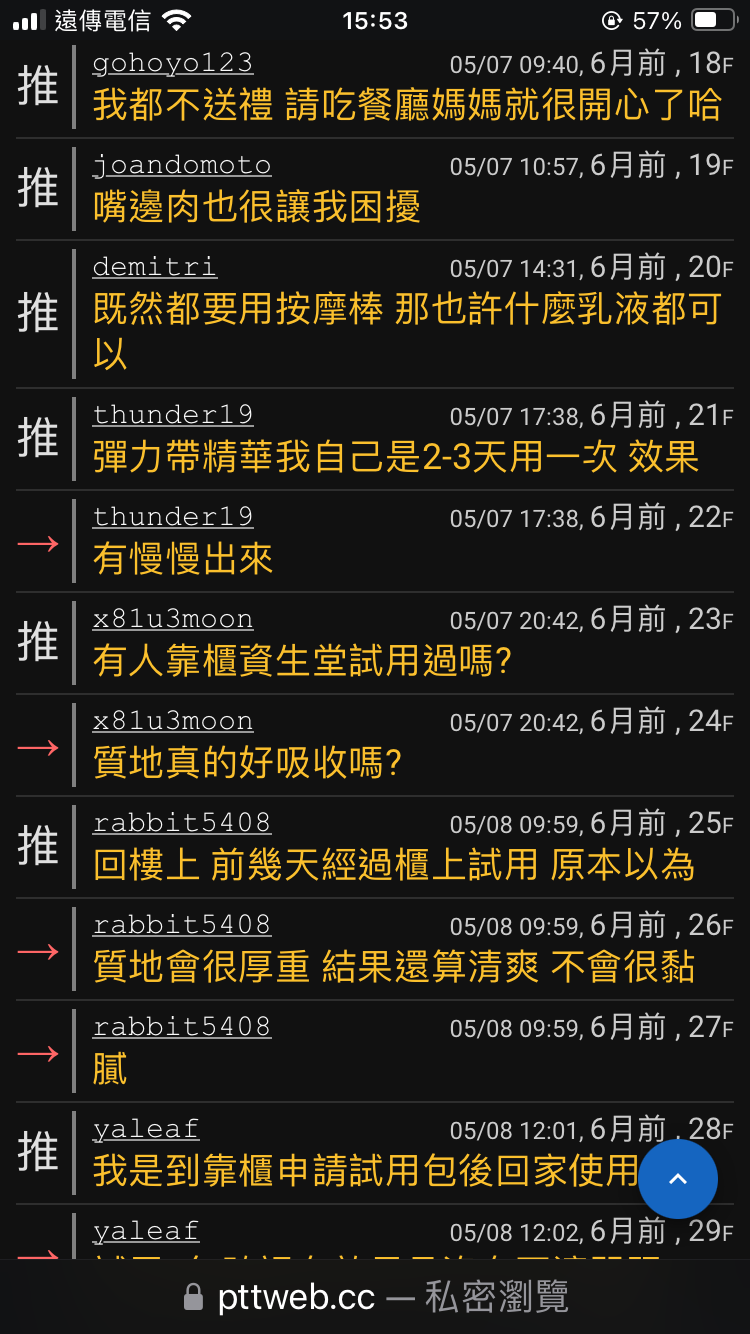750x1334 pixels.
Task: Tap the blue scroll-to-top button
Action: tap(678, 1179)
